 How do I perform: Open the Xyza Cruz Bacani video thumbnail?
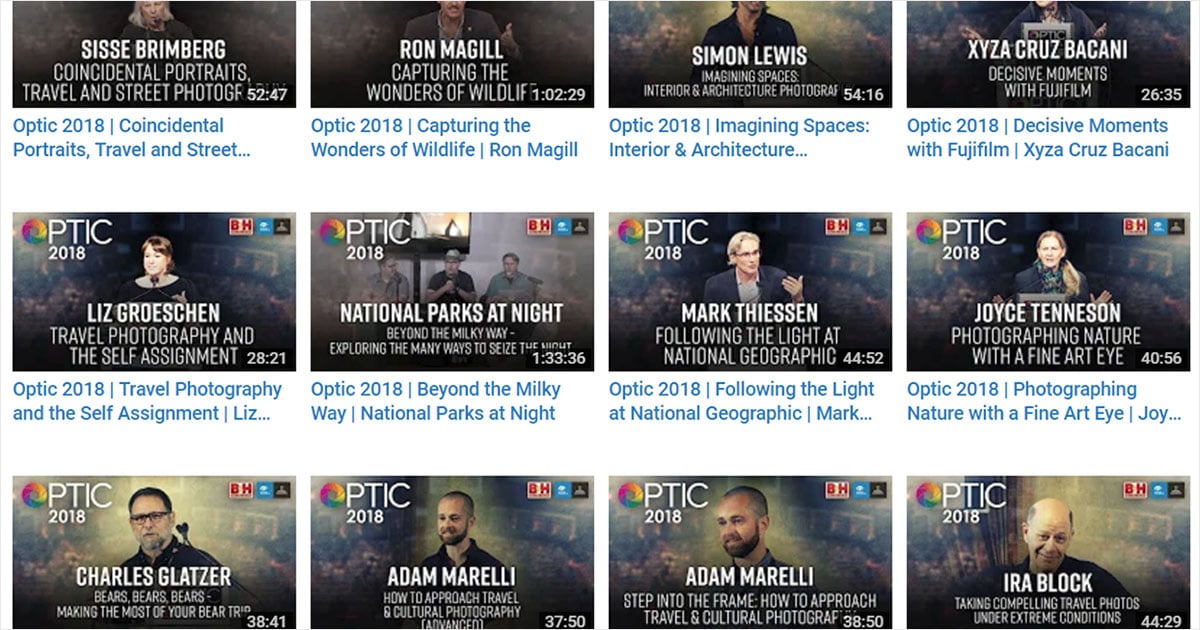(x=1048, y=54)
